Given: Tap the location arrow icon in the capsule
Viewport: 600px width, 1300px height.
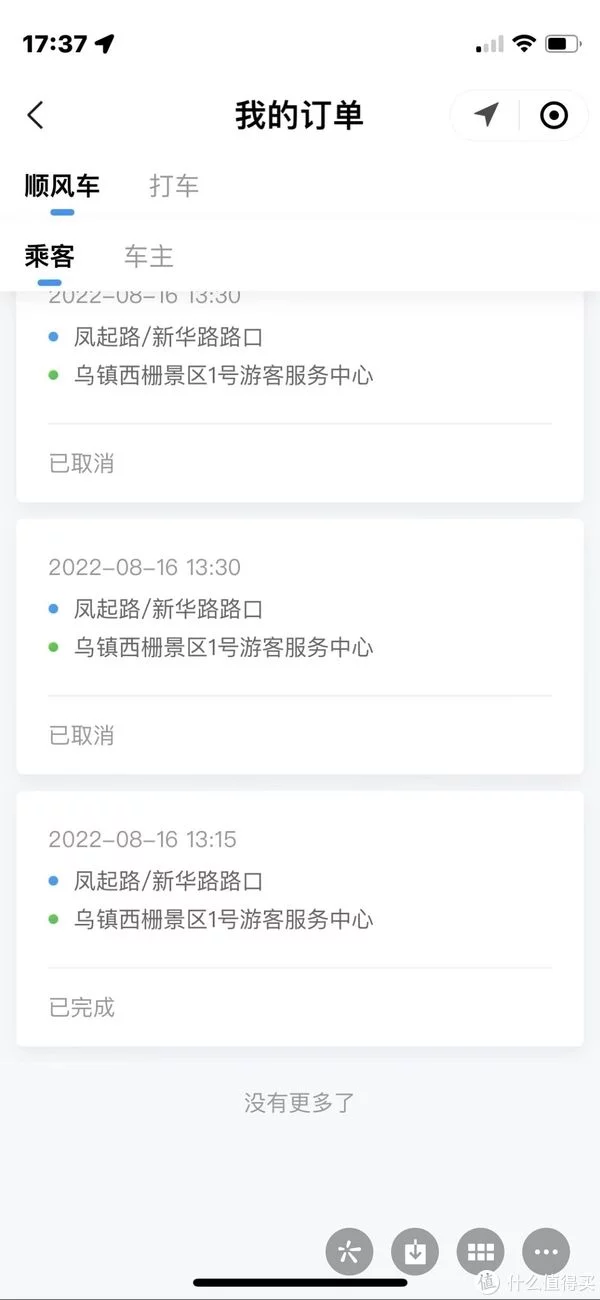Looking at the screenshot, I should click(486, 115).
